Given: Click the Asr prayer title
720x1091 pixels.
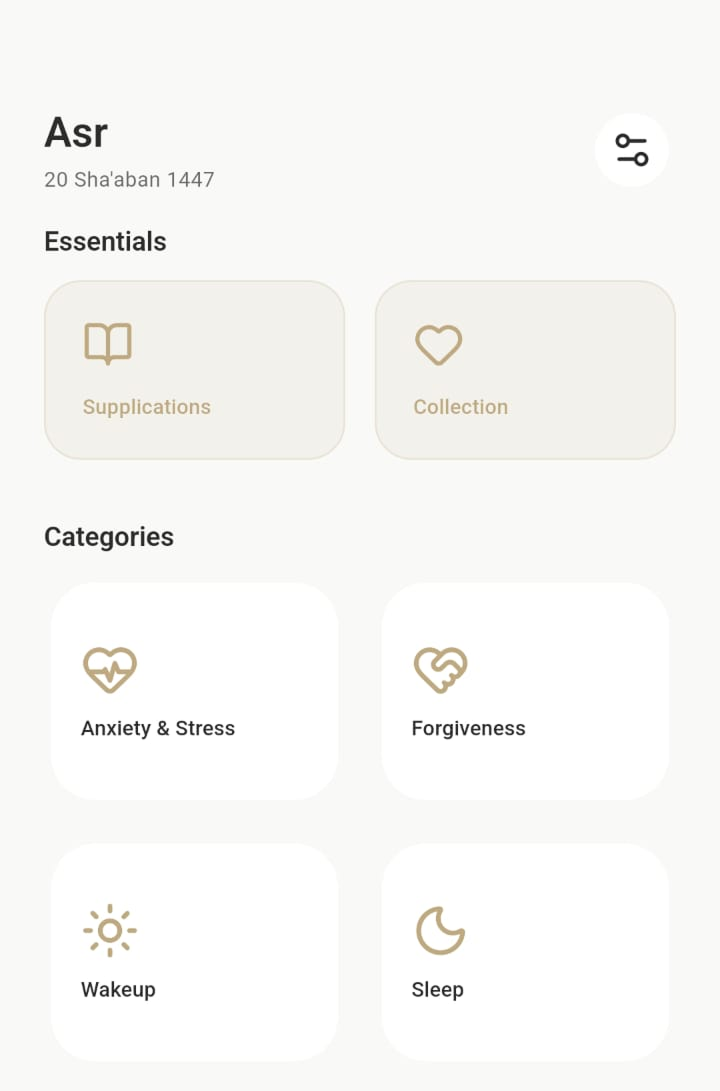Looking at the screenshot, I should [76, 131].
